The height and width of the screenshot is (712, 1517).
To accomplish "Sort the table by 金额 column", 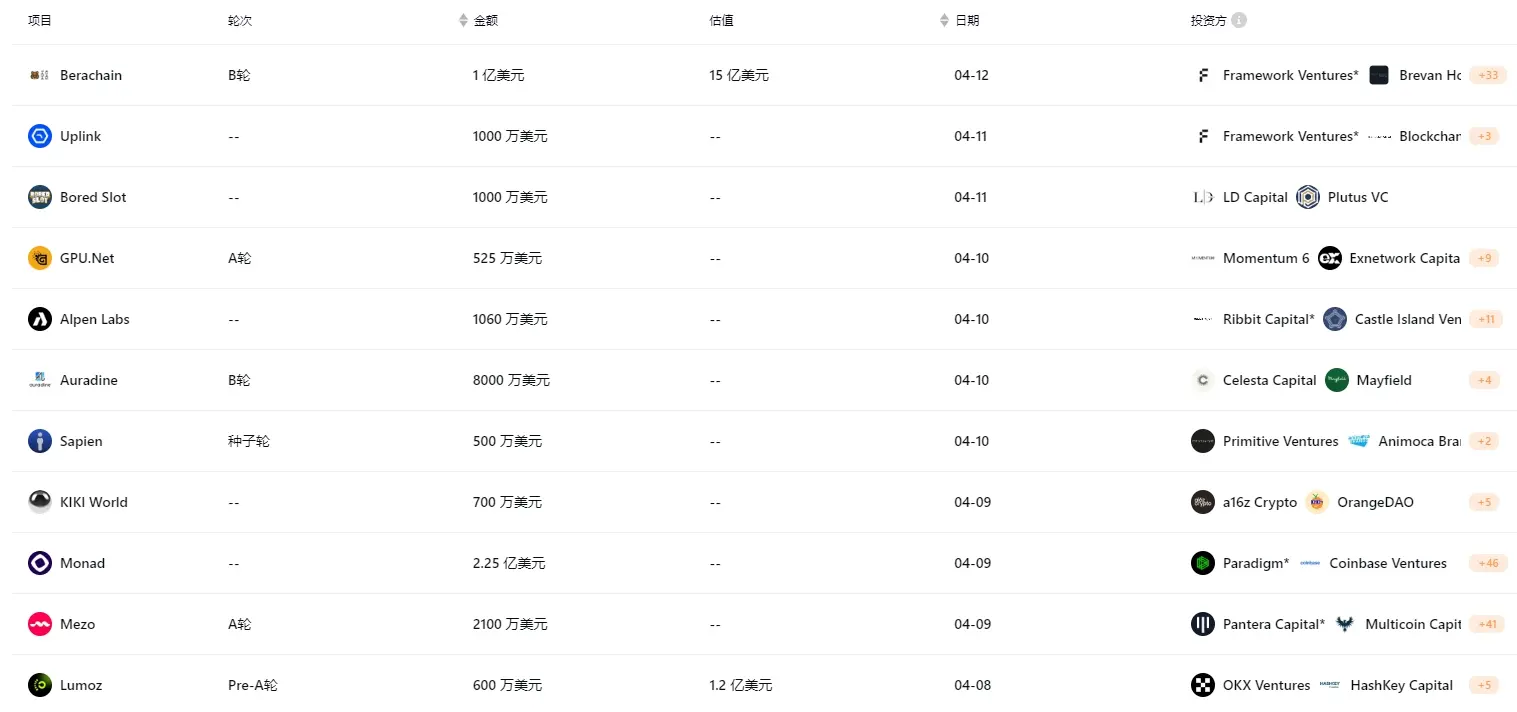I will 463,21.
